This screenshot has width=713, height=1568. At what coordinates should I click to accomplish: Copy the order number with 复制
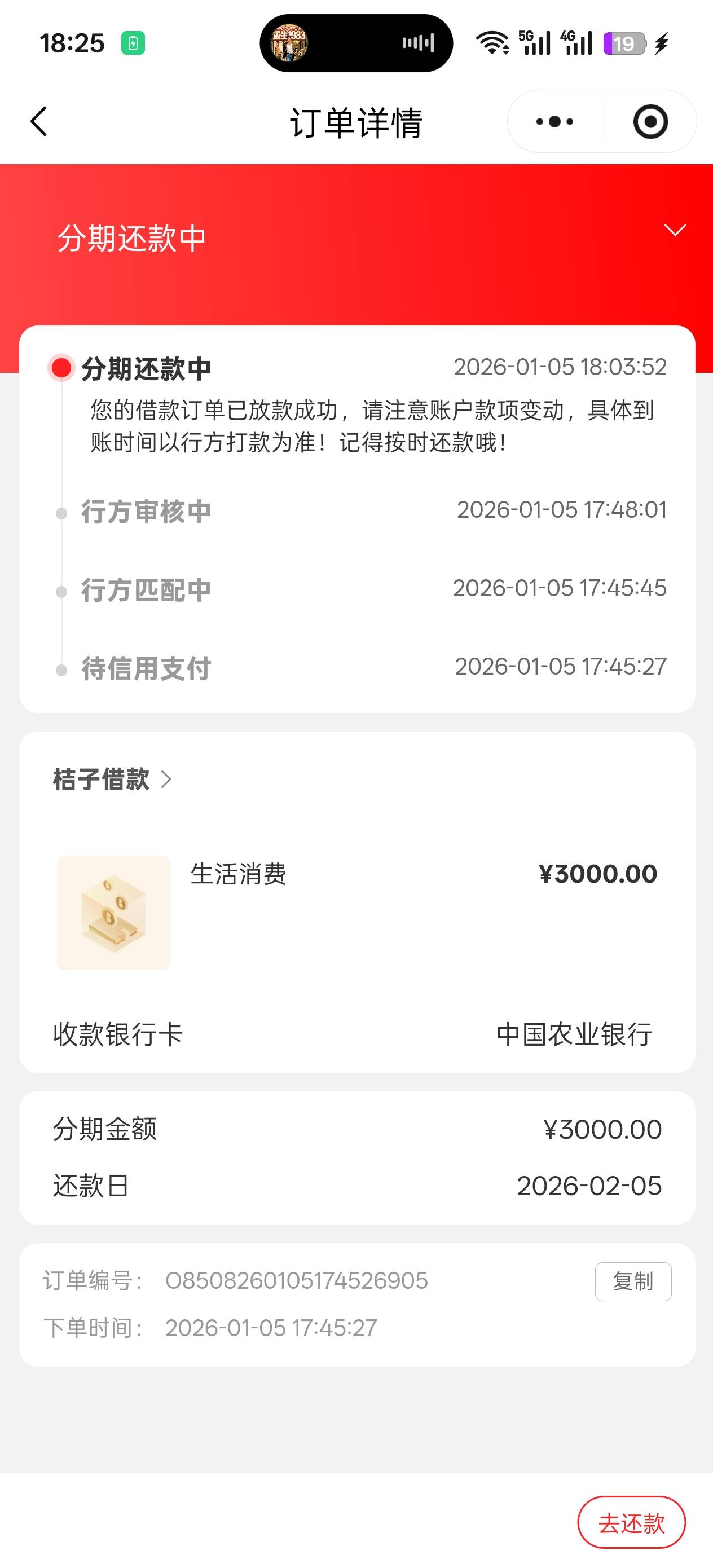tap(633, 1281)
